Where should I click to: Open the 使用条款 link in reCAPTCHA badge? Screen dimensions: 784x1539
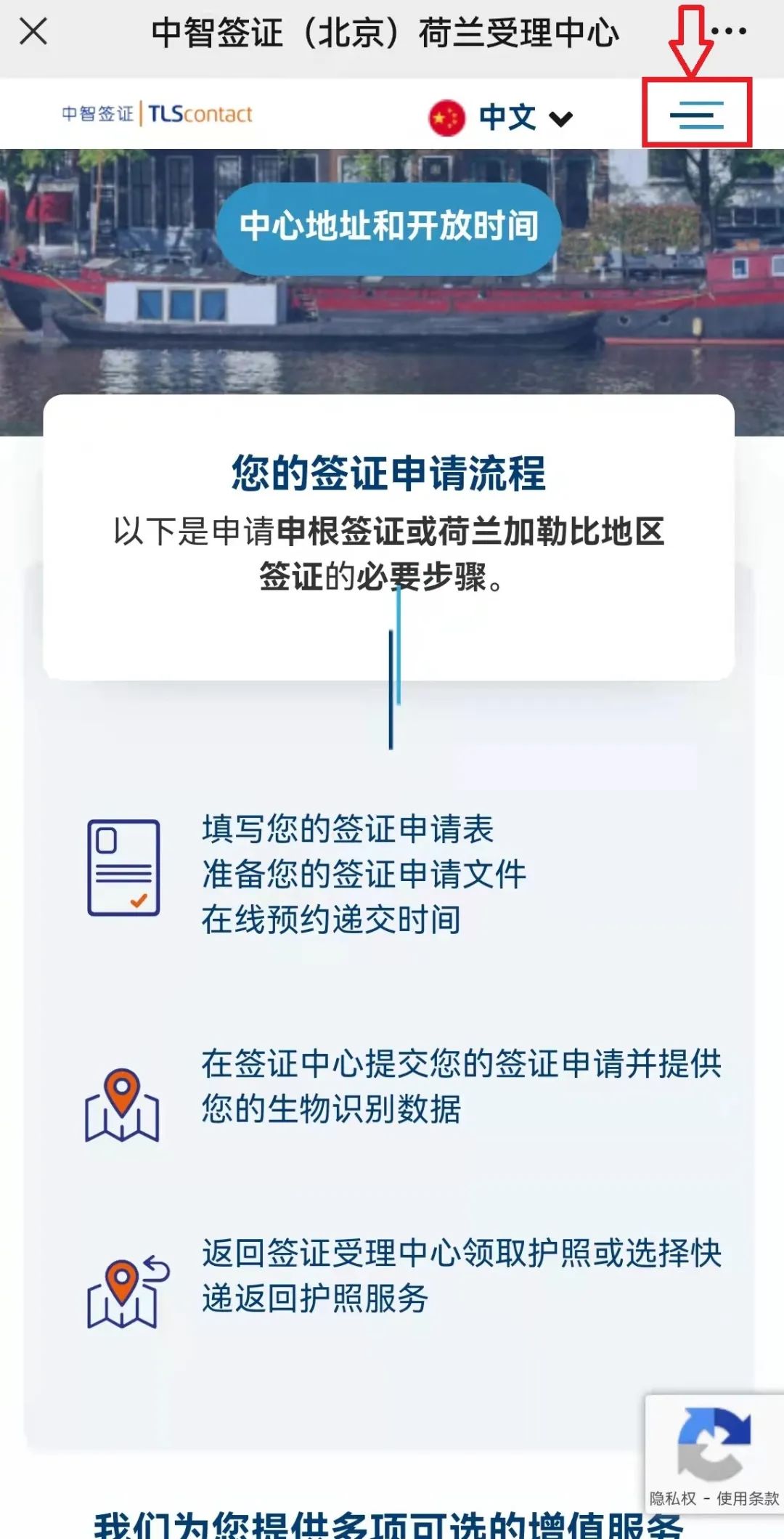click(748, 1498)
